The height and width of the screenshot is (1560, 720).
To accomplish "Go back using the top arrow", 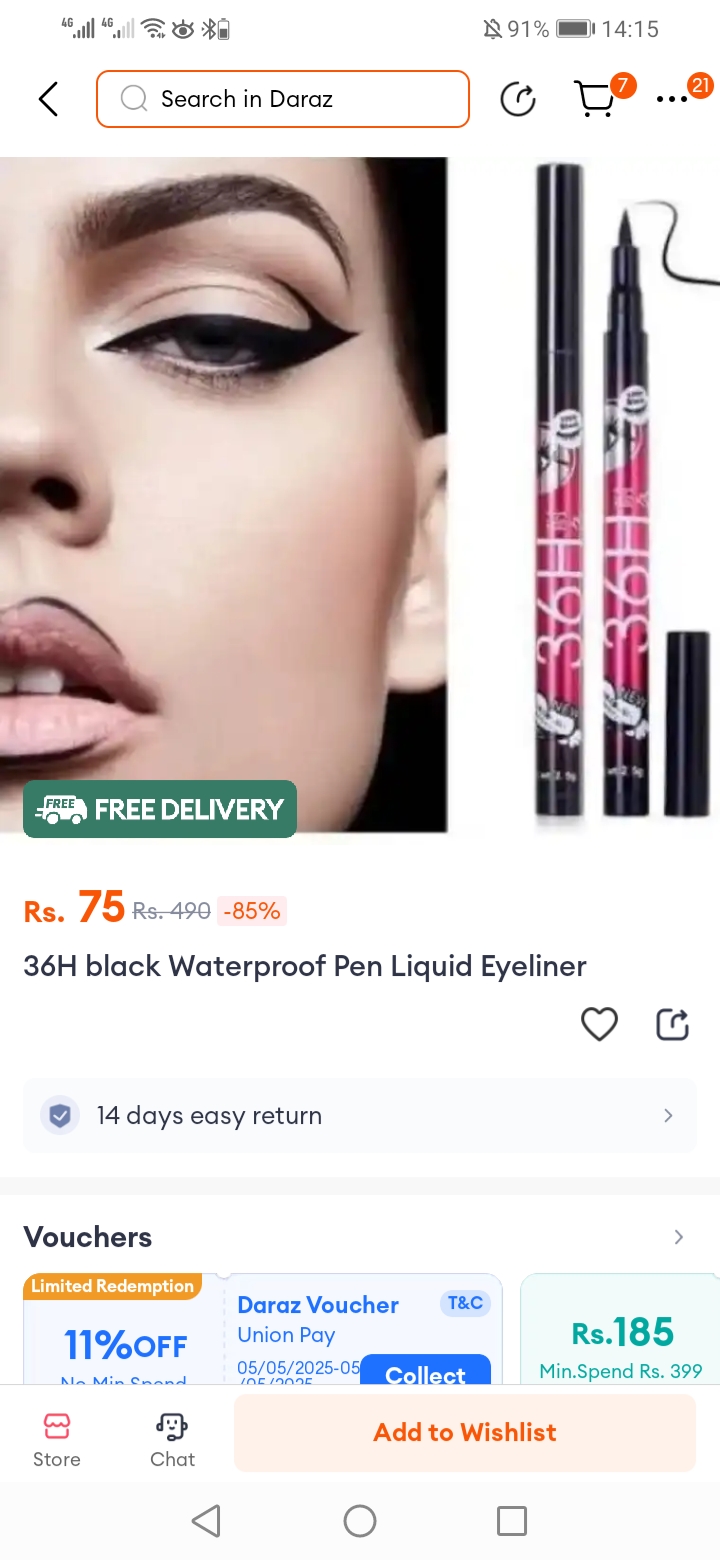I will point(48,99).
